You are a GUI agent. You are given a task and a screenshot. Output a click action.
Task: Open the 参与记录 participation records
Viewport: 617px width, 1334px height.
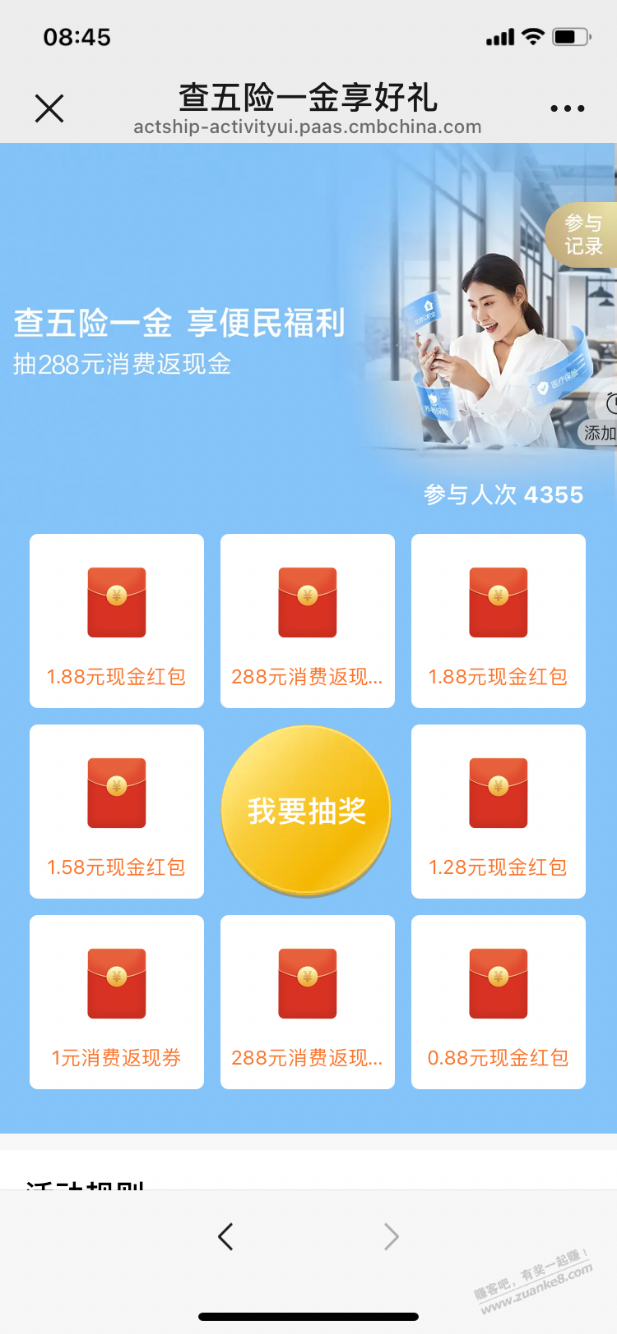tap(584, 234)
